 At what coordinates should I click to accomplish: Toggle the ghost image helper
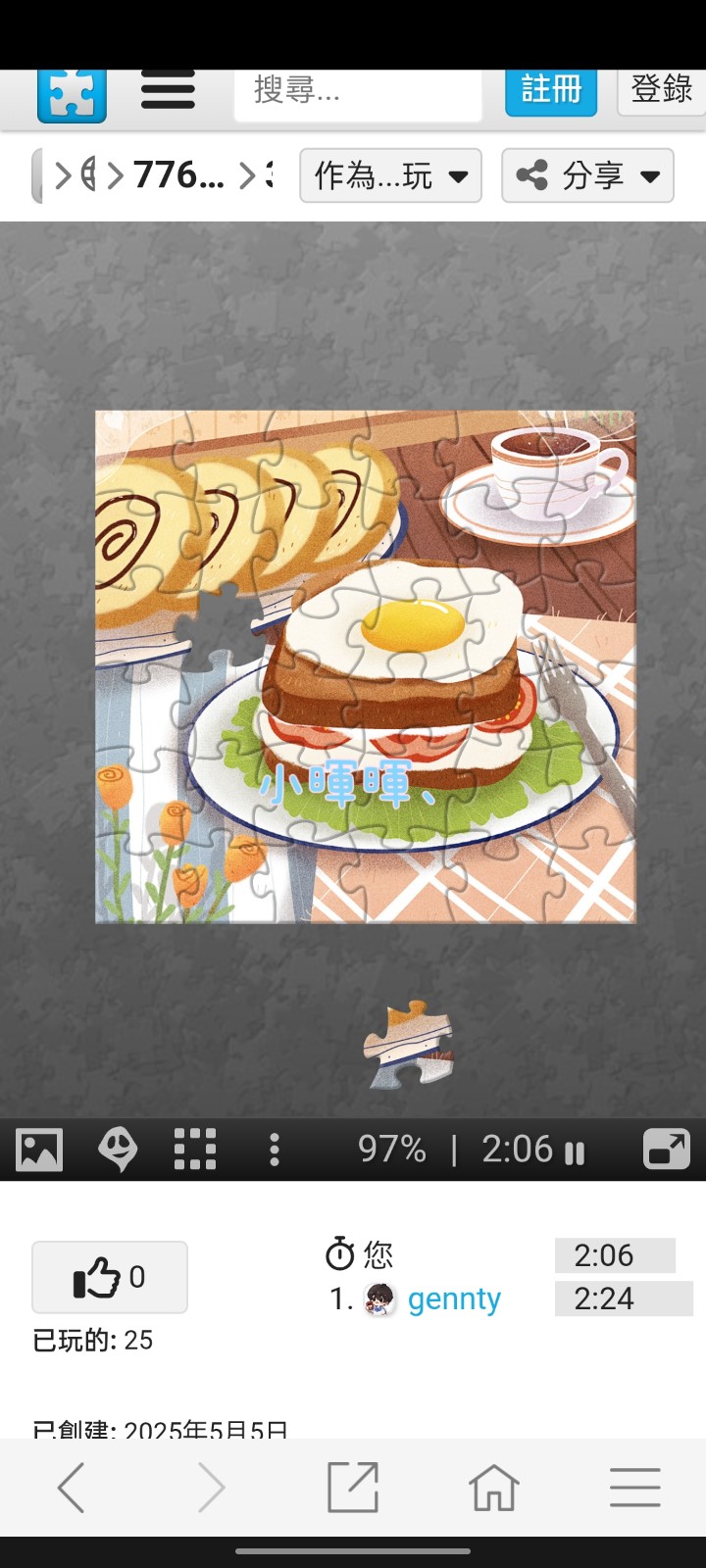118,1150
